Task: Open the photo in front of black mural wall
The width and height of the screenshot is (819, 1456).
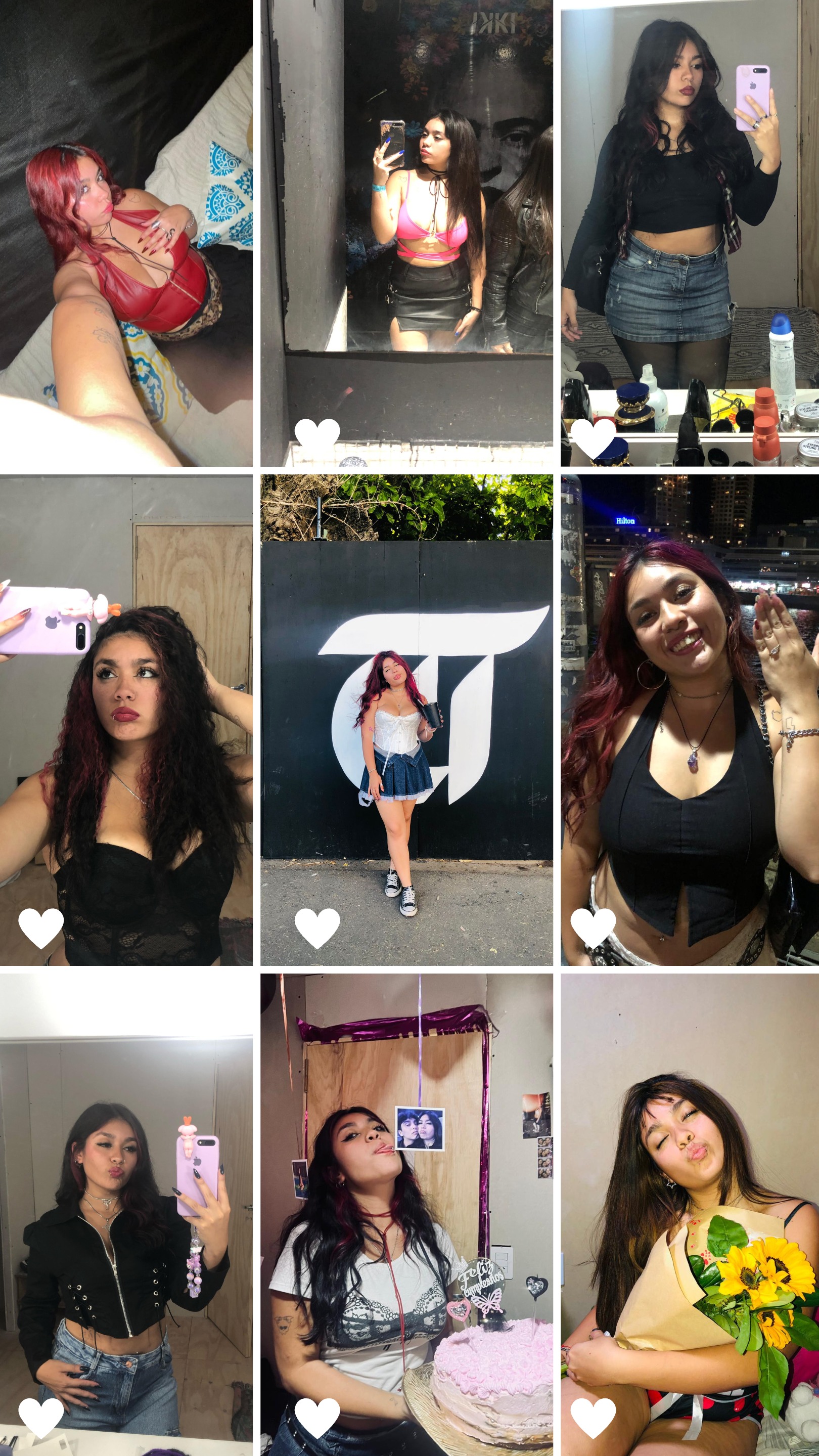Action: pos(406,720)
